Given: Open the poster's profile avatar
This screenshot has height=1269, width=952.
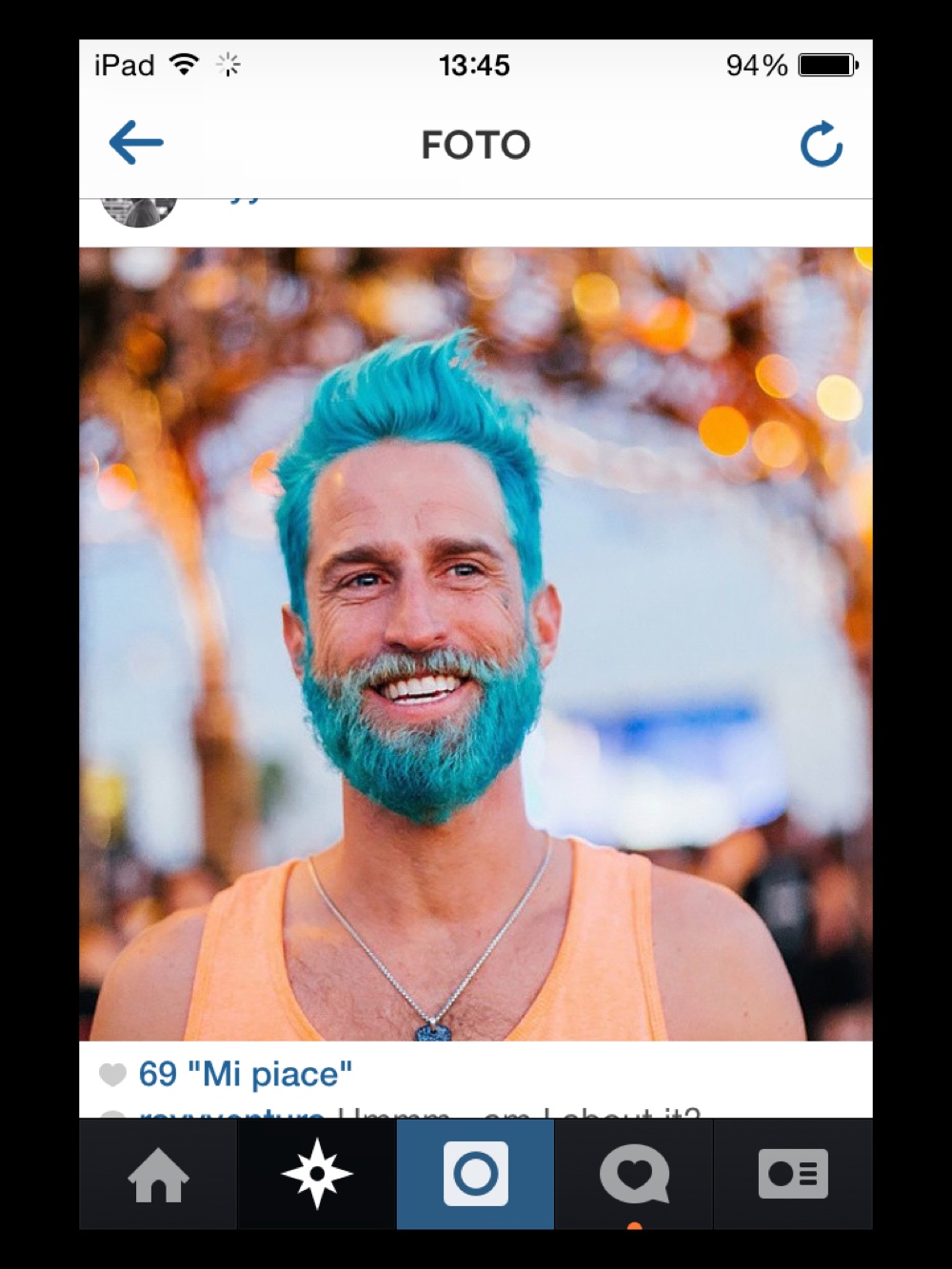Looking at the screenshot, I should pyautogui.click(x=139, y=209).
